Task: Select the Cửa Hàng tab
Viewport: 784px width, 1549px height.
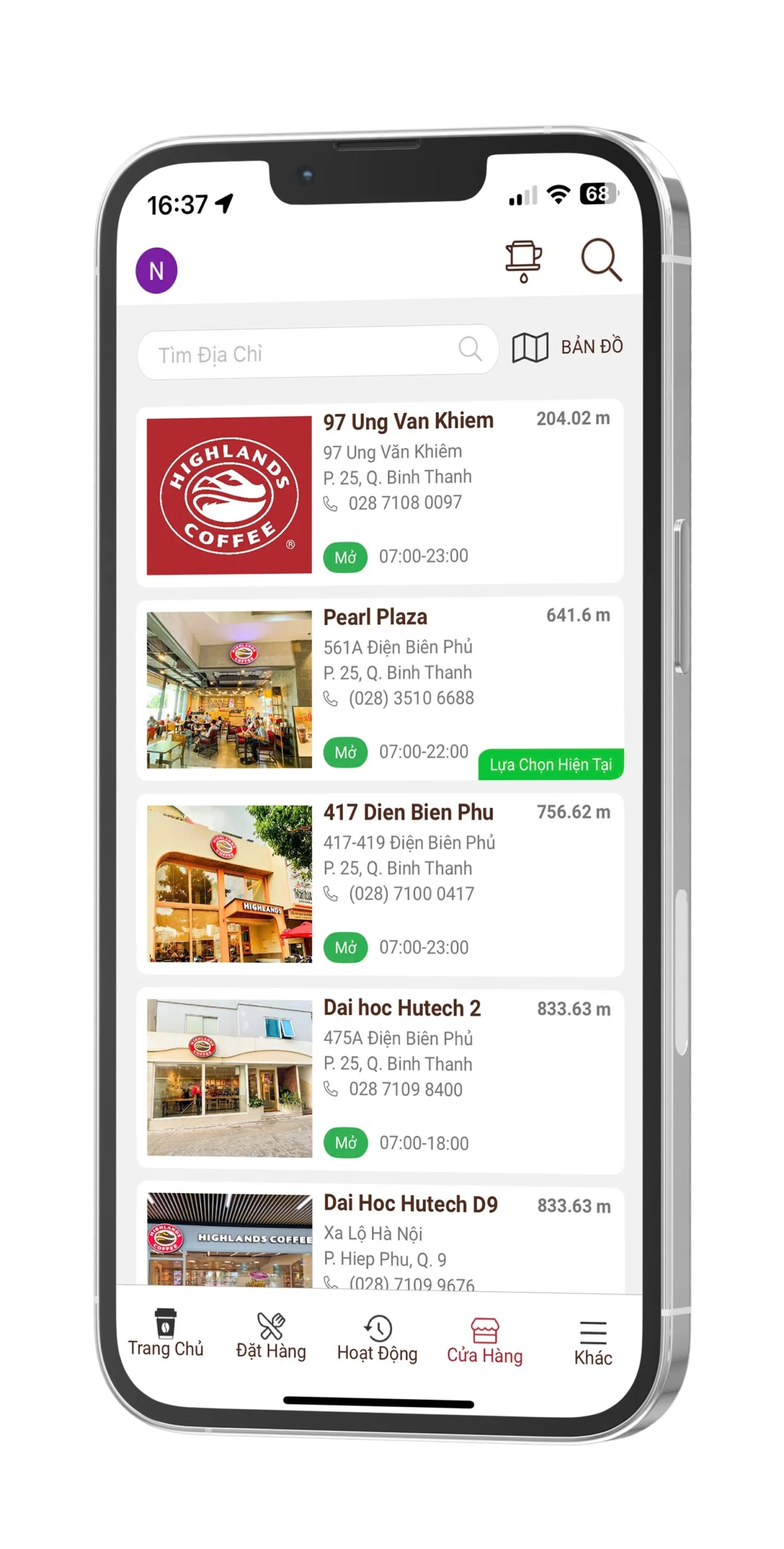Action: [485, 1341]
